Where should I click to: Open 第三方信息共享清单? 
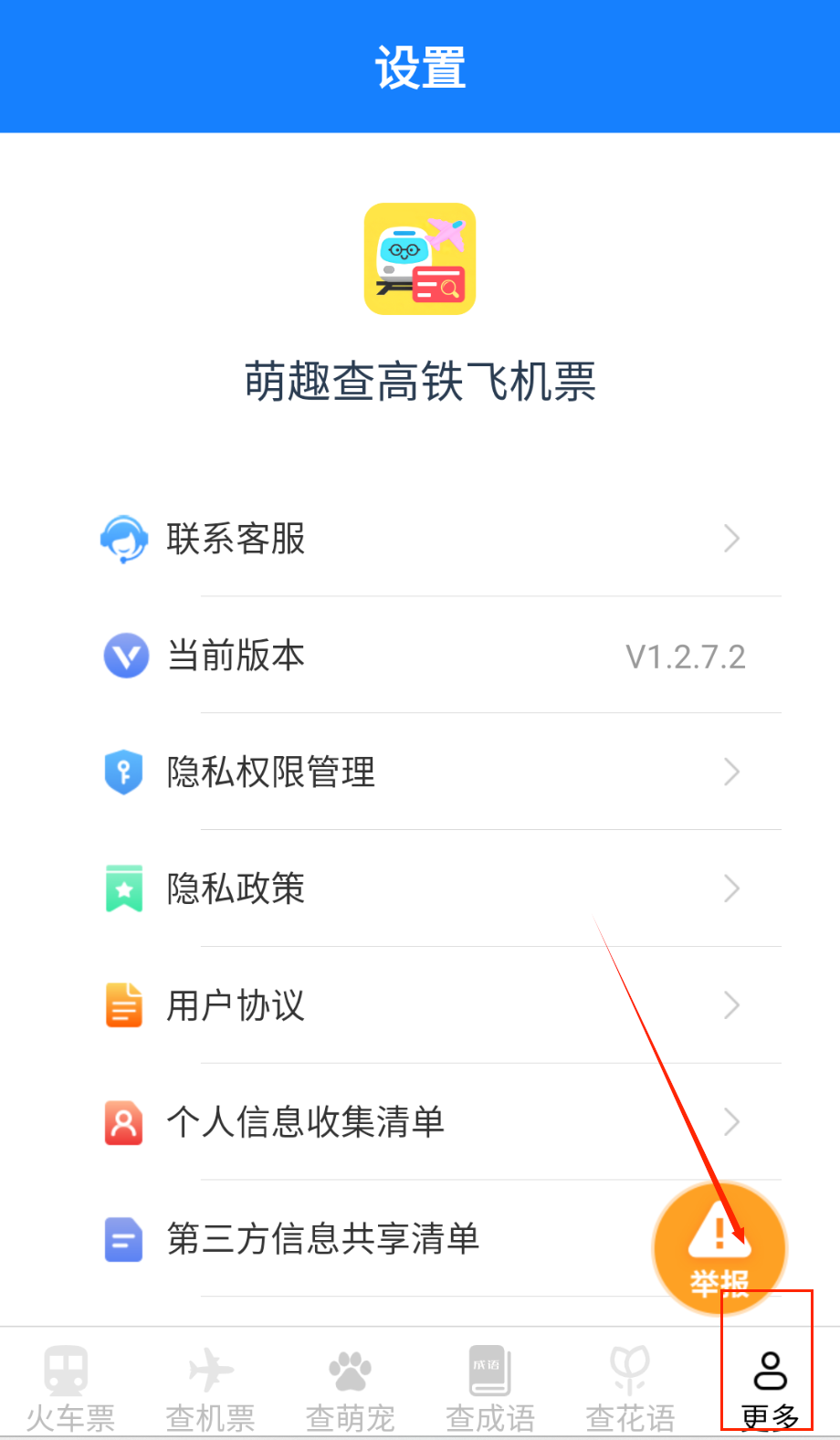point(365,1239)
